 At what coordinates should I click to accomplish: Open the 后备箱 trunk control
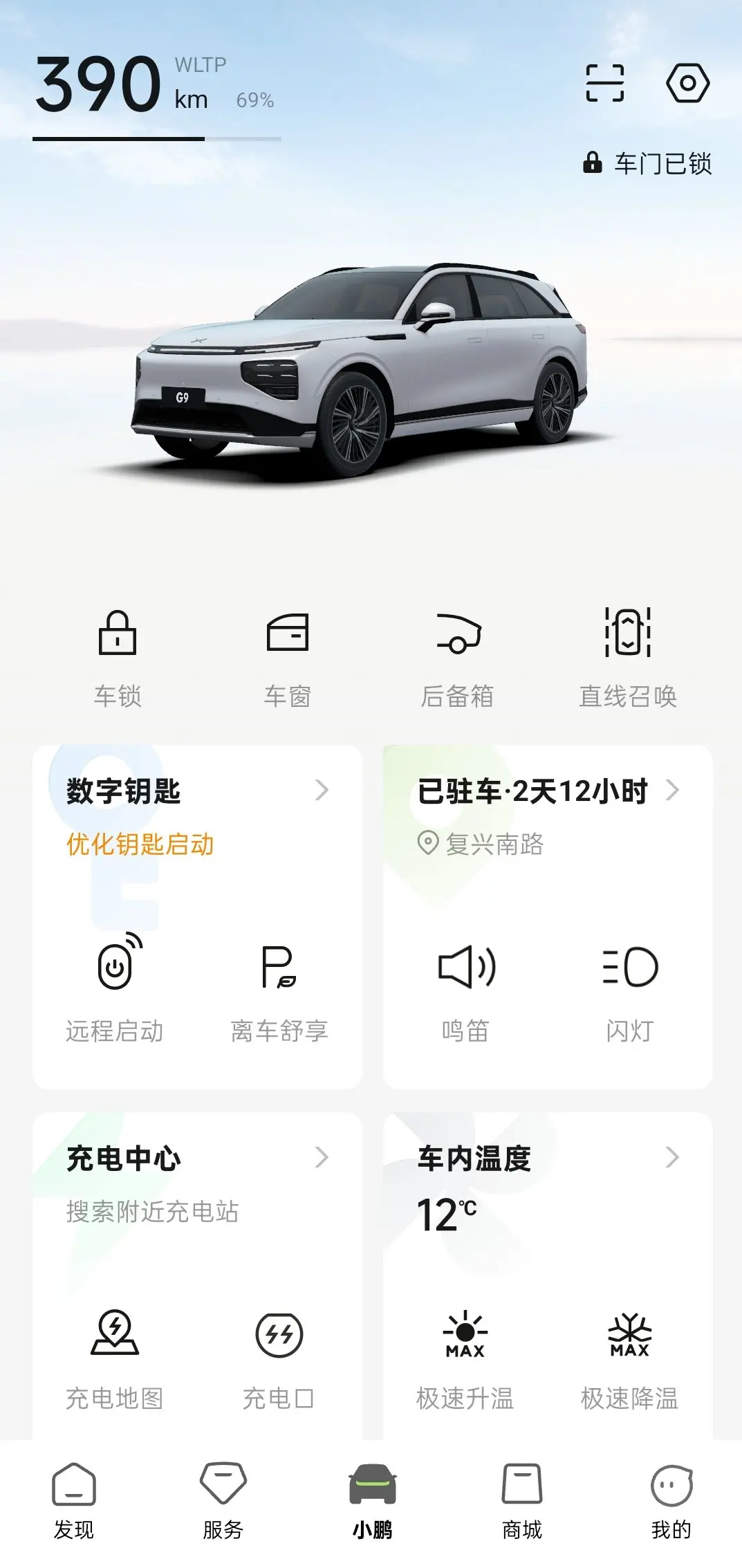point(458,657)
